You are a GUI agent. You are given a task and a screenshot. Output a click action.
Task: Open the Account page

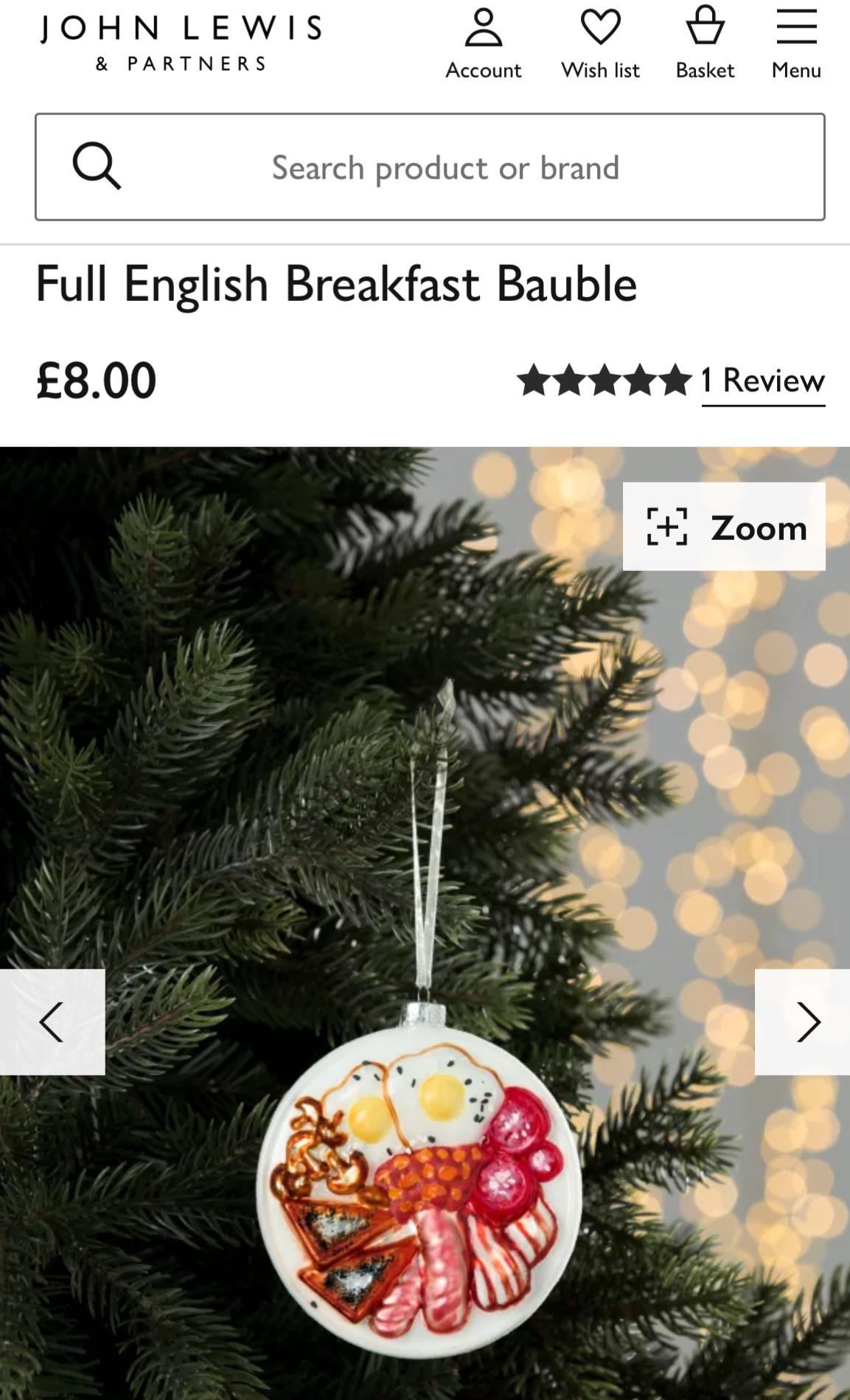click(x=483, y=44)
